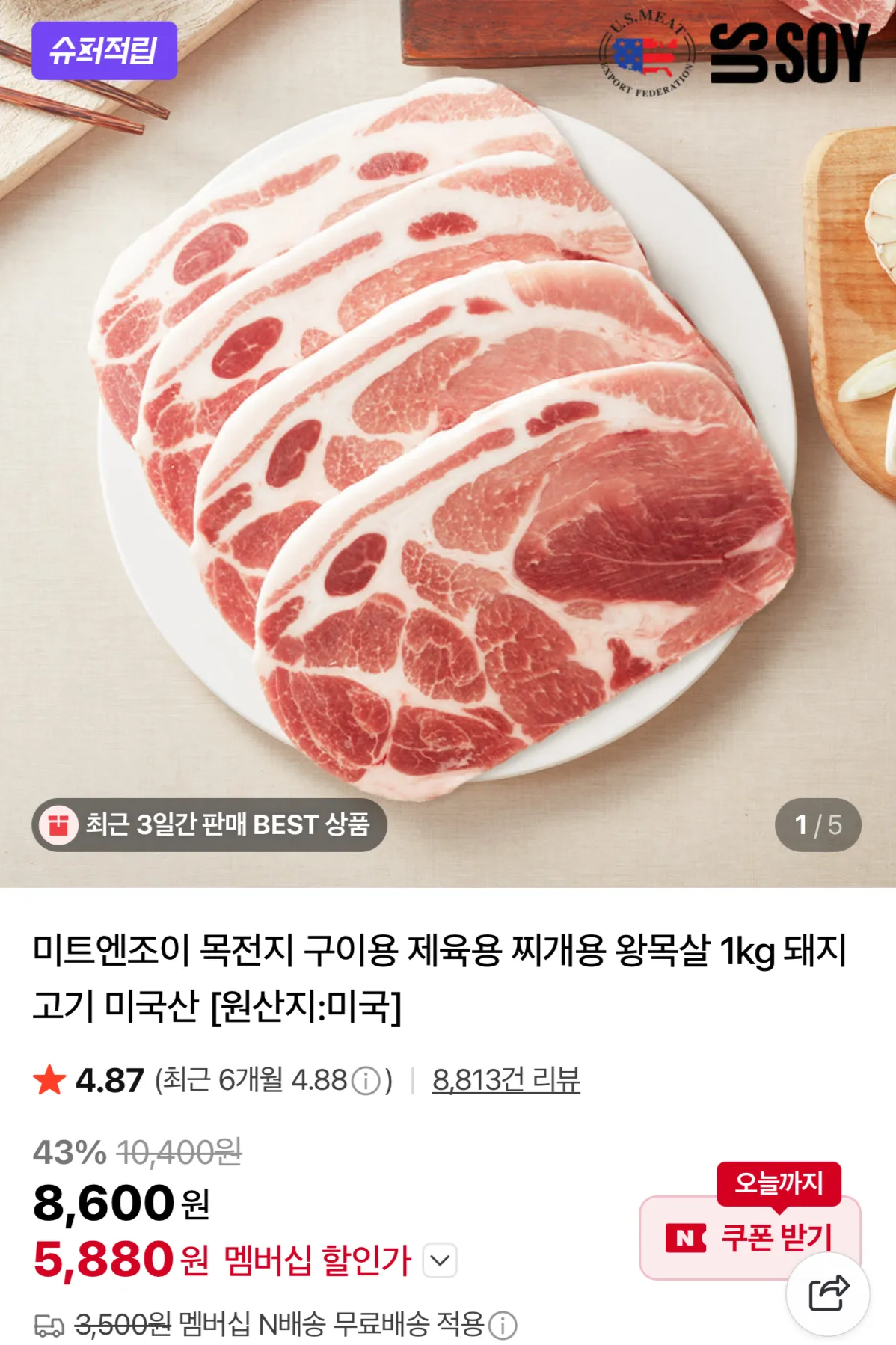Expand the 멤버십 할인가 dropdown chevron
The height and width of the screenshot is (1345, 896).
coord(440,1260)
